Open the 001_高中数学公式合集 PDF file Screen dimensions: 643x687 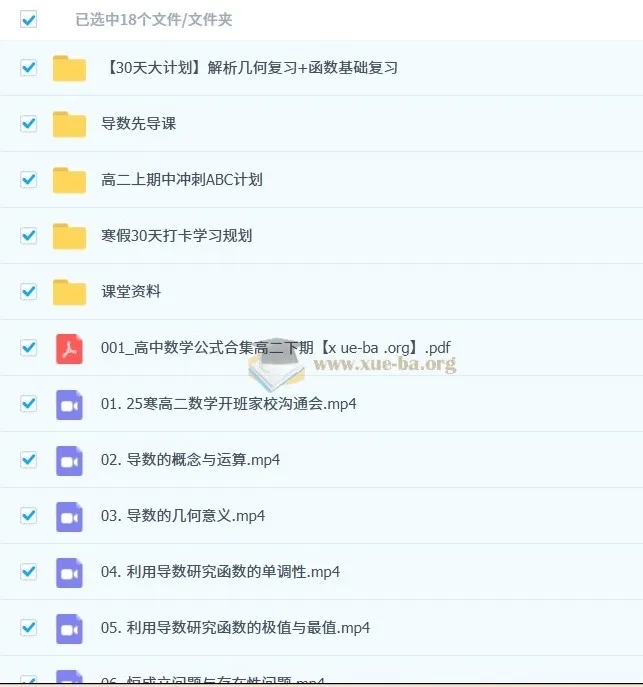point(275,348)
